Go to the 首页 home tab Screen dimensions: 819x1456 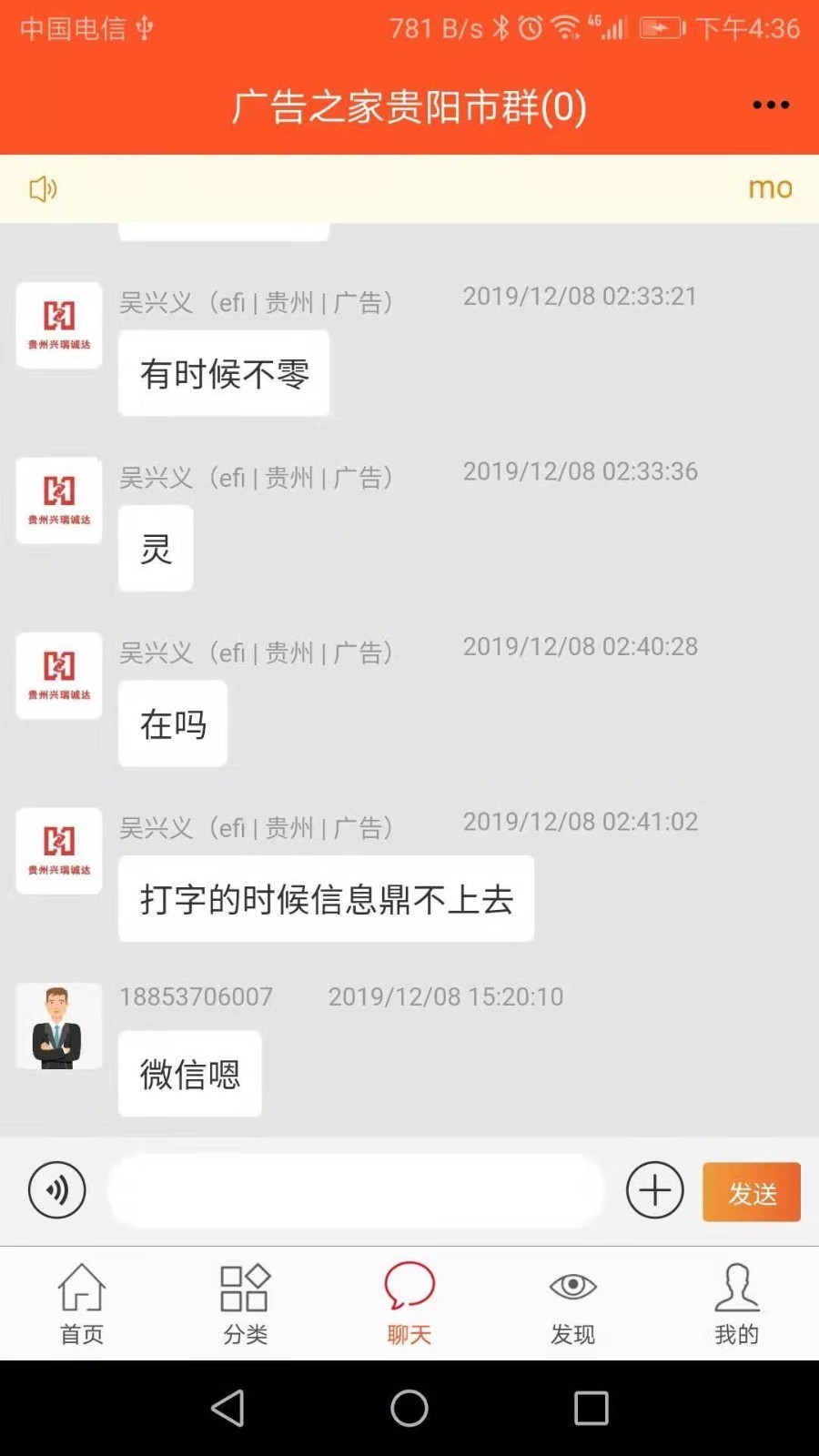click(82, 1303)
